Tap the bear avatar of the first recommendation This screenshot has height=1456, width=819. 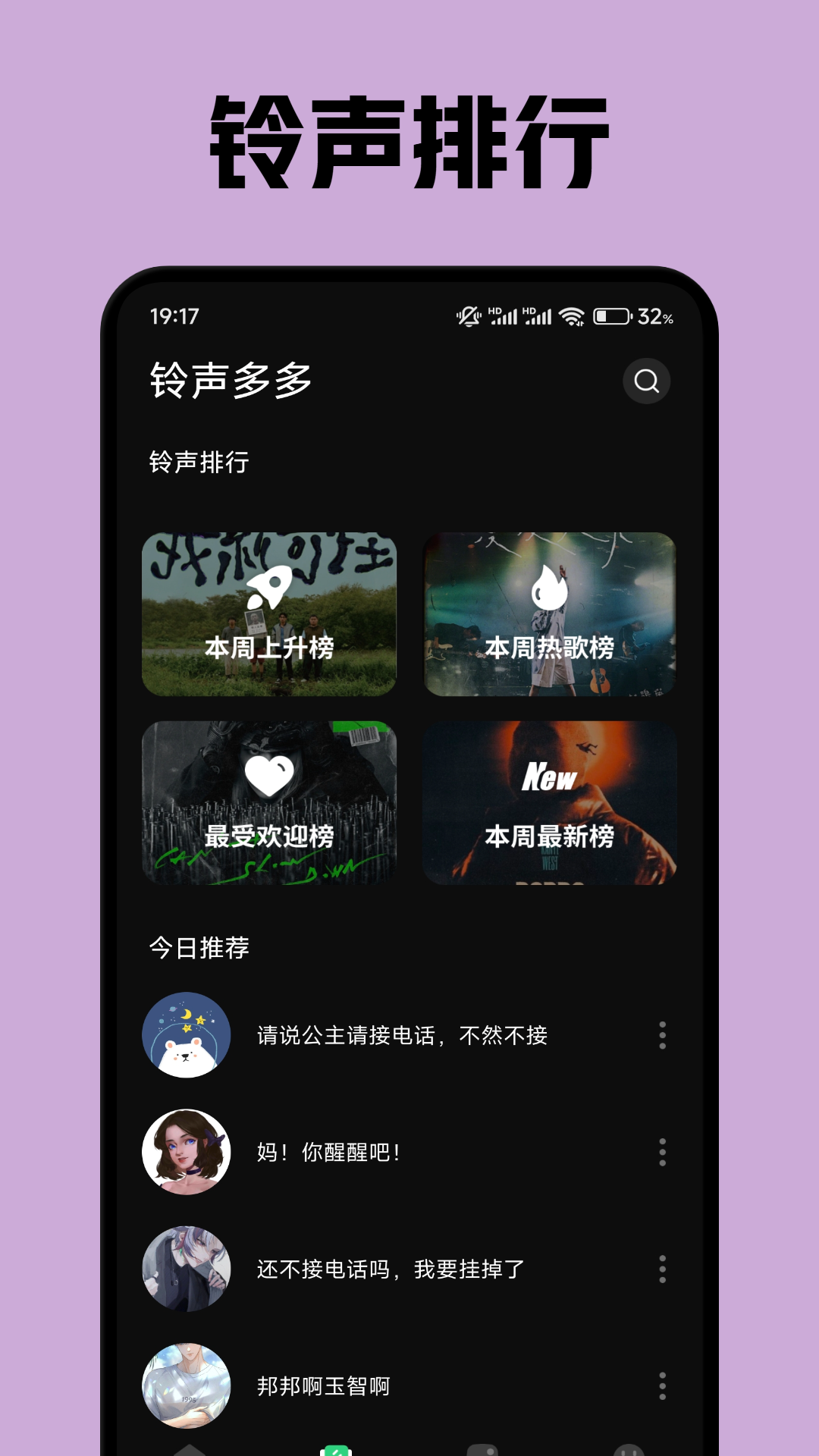(186, 1036)
